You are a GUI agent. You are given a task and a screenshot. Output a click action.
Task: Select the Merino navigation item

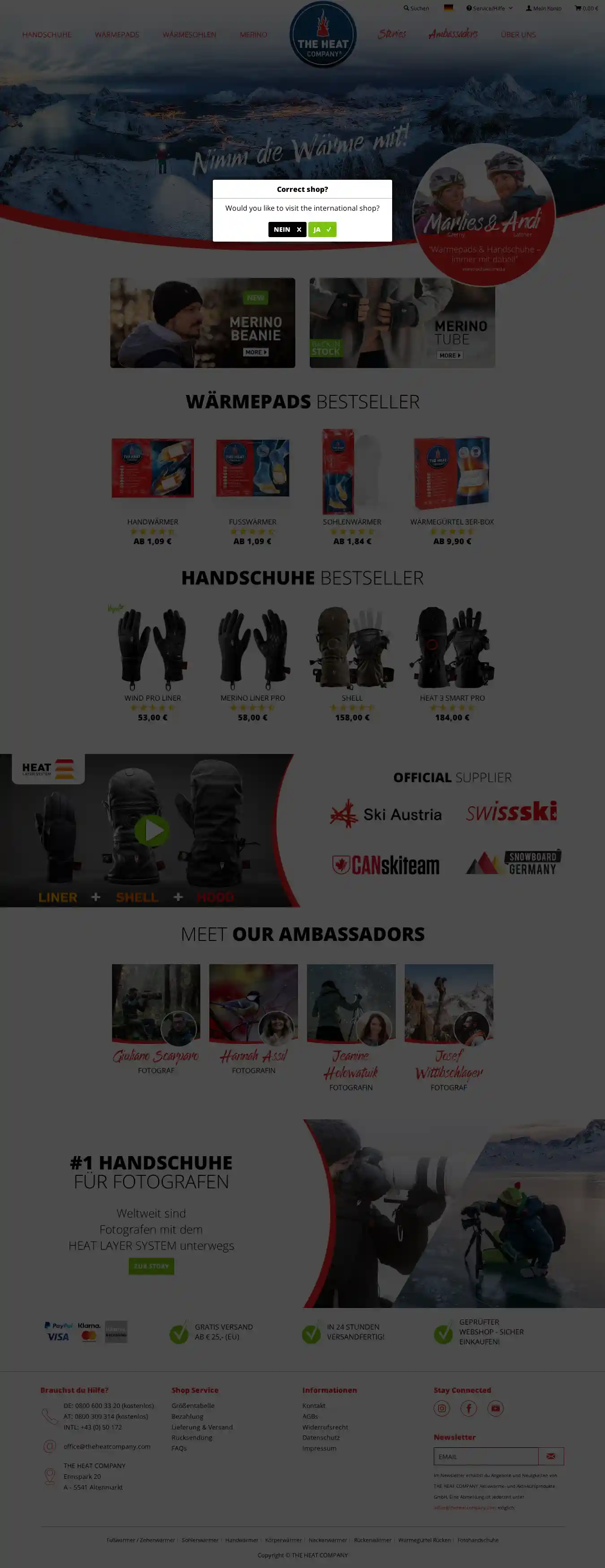[x=253, y=35]
